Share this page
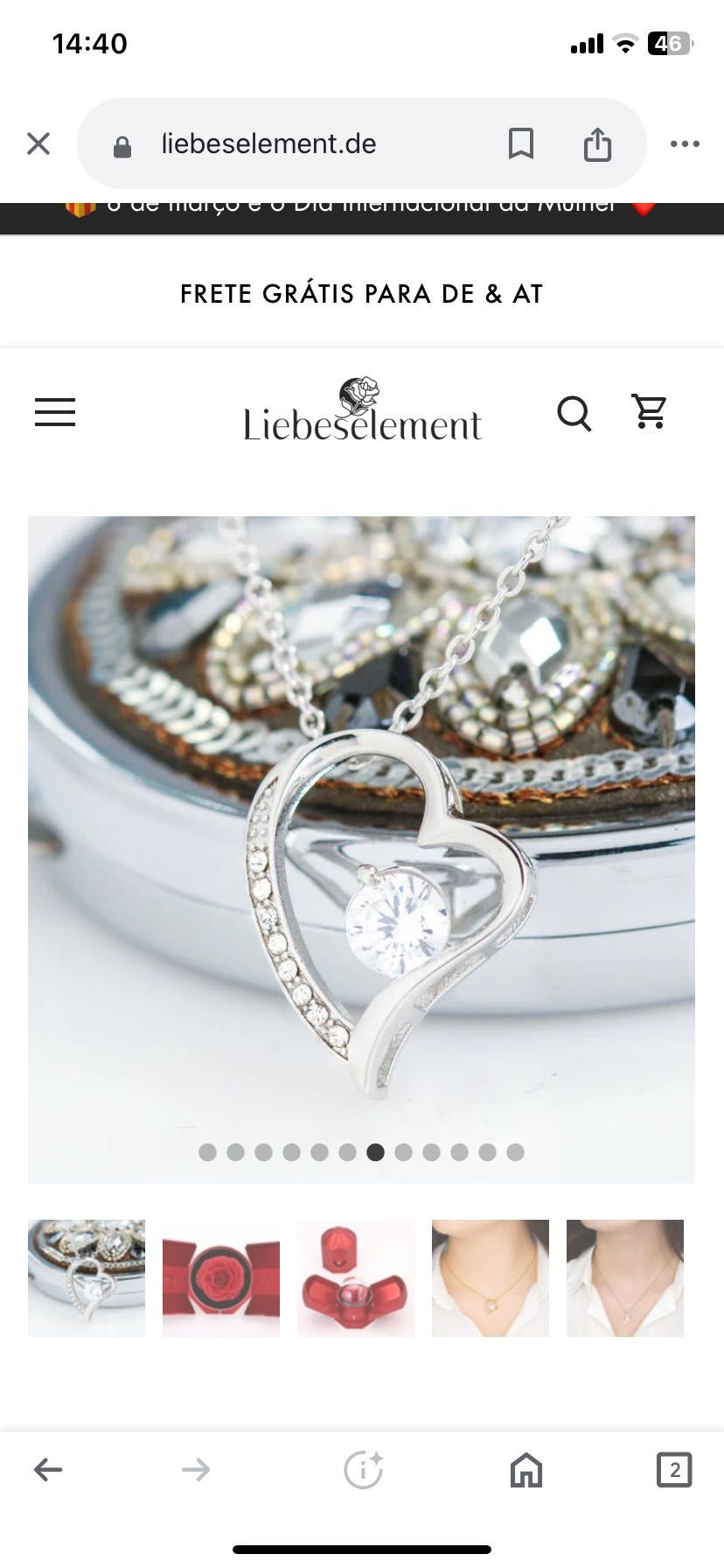 pos(597,143)
